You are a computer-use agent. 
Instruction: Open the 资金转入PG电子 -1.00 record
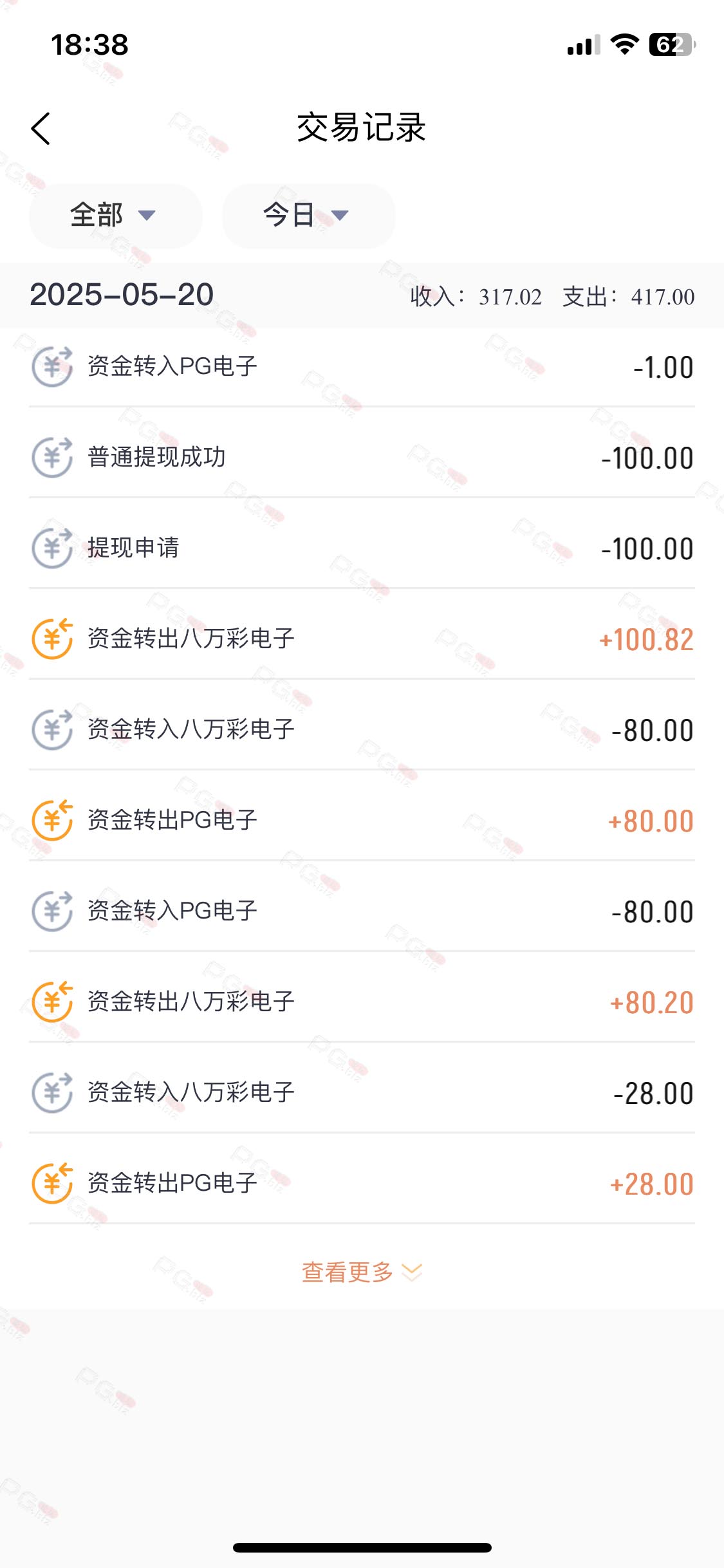point(362,367)
